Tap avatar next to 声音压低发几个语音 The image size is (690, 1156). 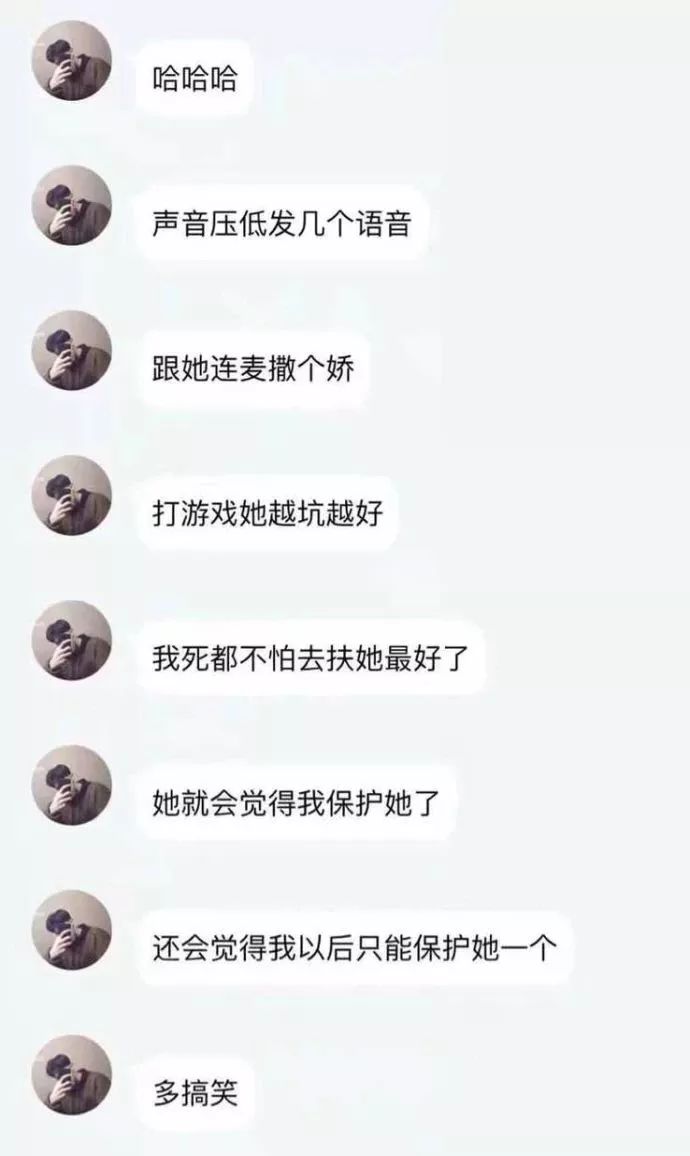(72, 206)
